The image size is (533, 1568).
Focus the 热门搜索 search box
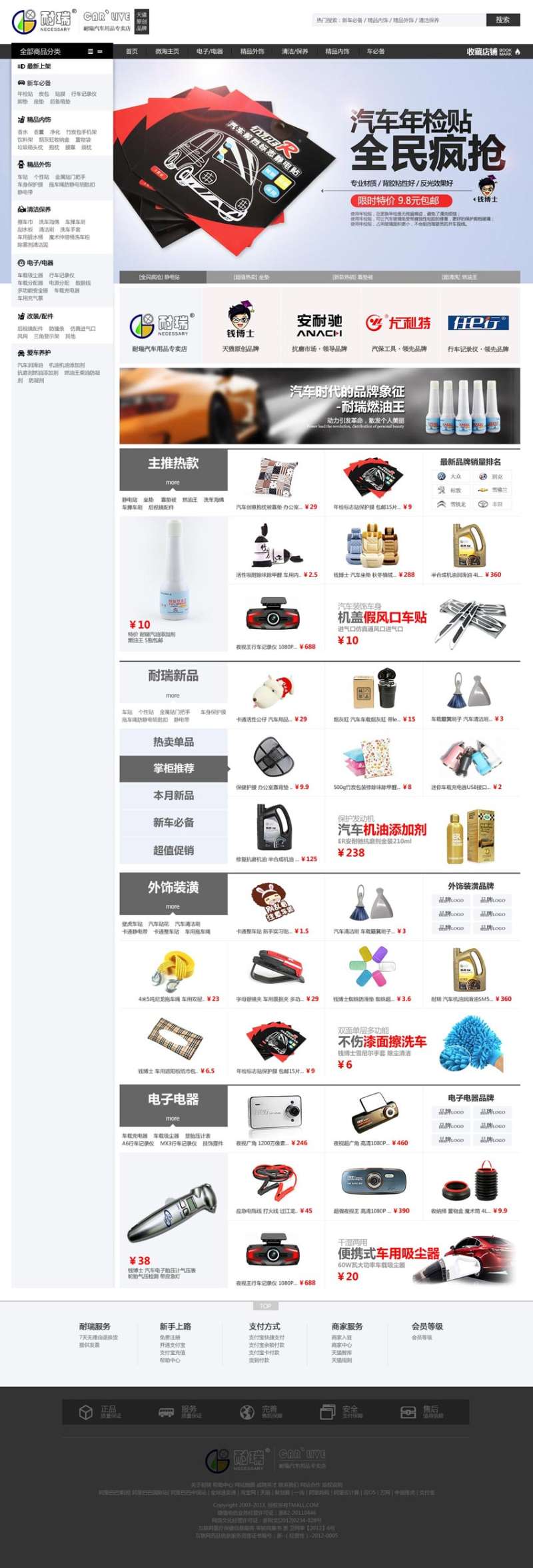pyautogui.click(x=398, y=20)
